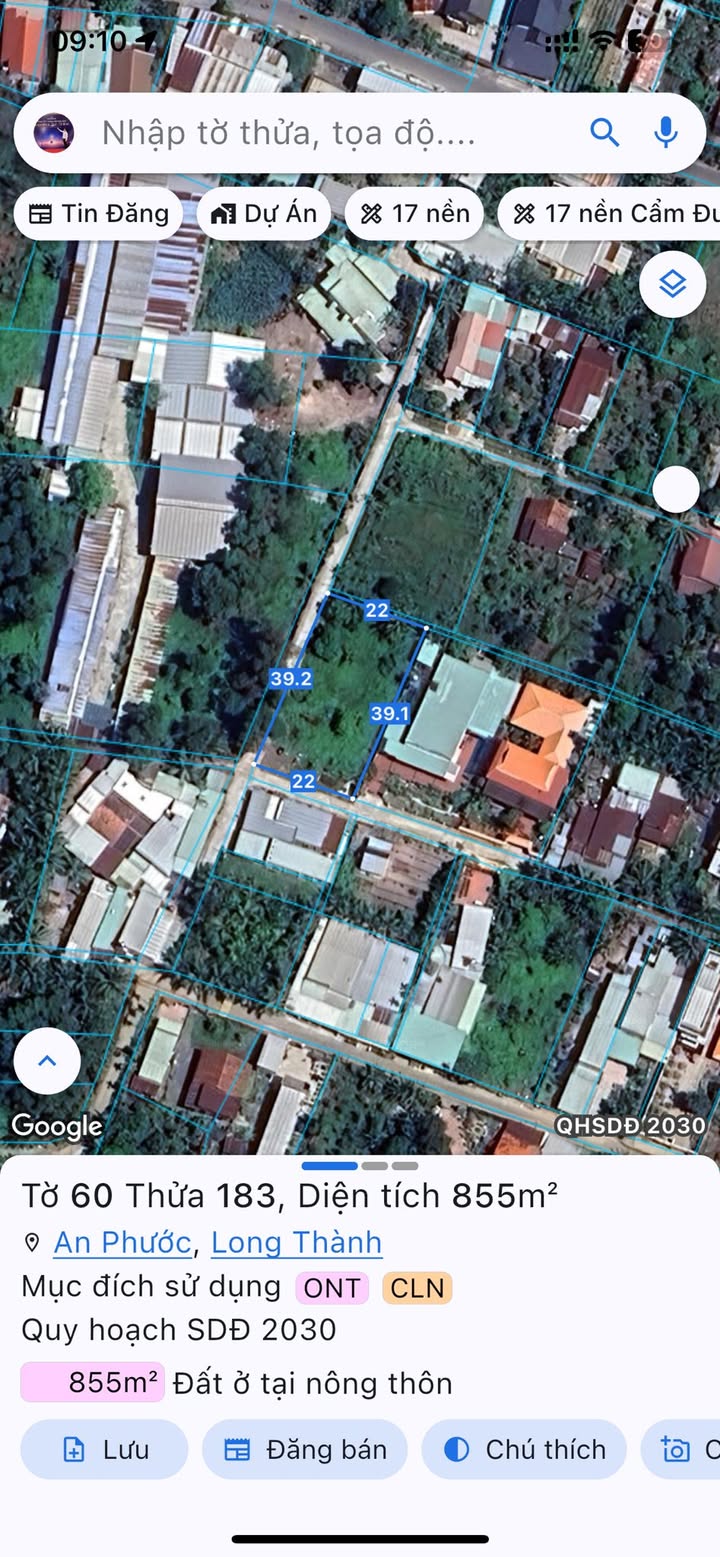Open the map layers button
This screenshot has width=720, height=1557.
point(673,284)
